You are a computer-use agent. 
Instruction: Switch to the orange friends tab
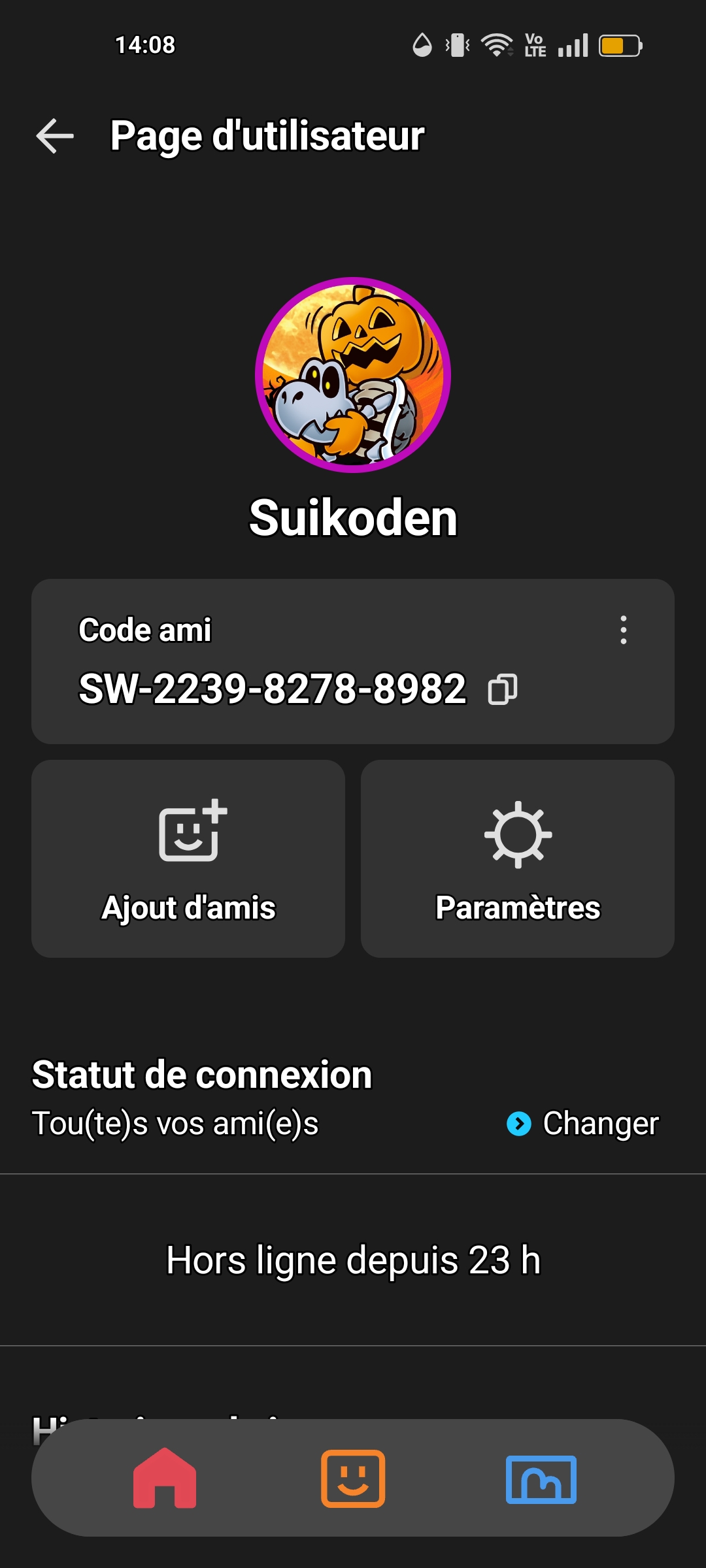click(353, 1478)
